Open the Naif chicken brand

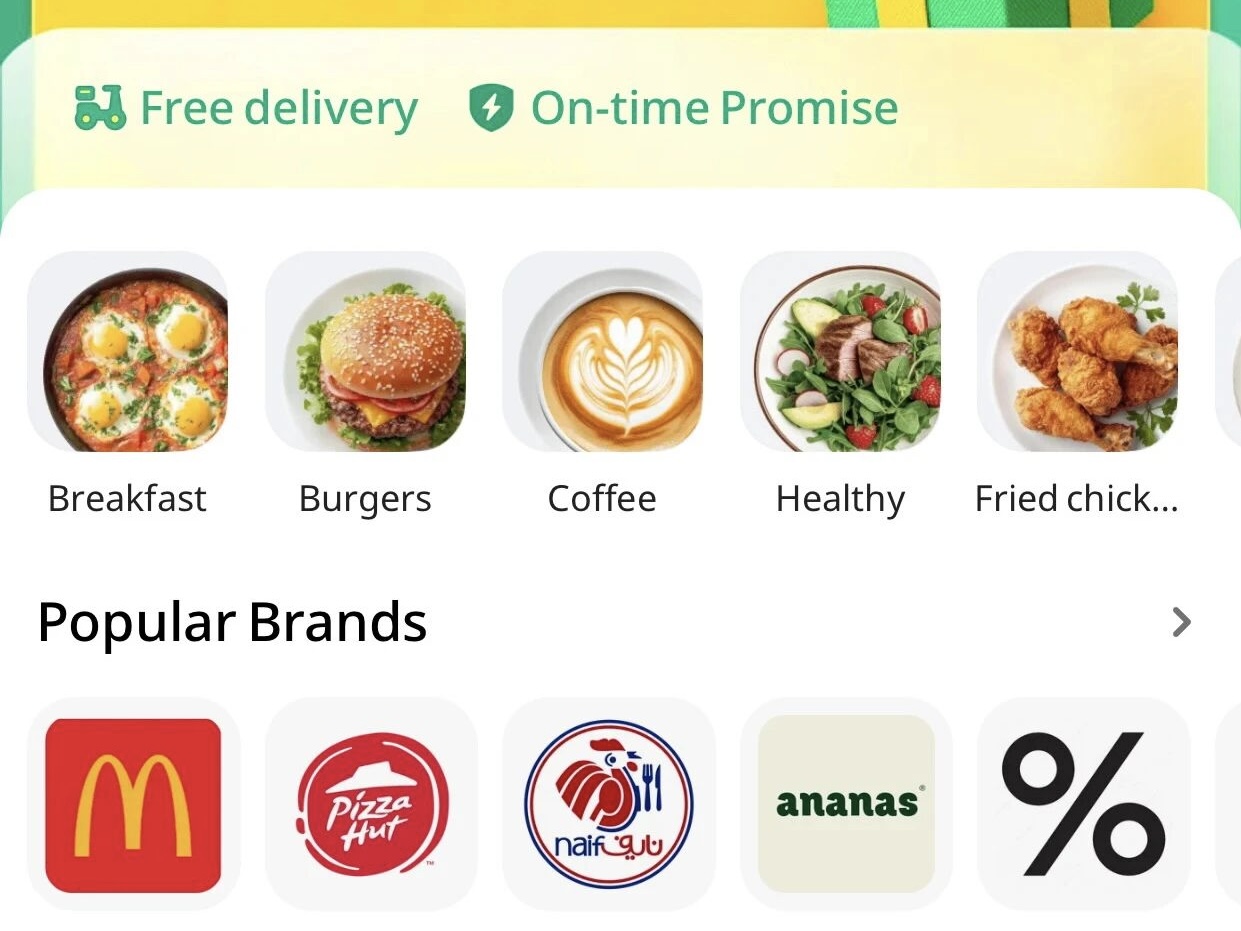608,804
